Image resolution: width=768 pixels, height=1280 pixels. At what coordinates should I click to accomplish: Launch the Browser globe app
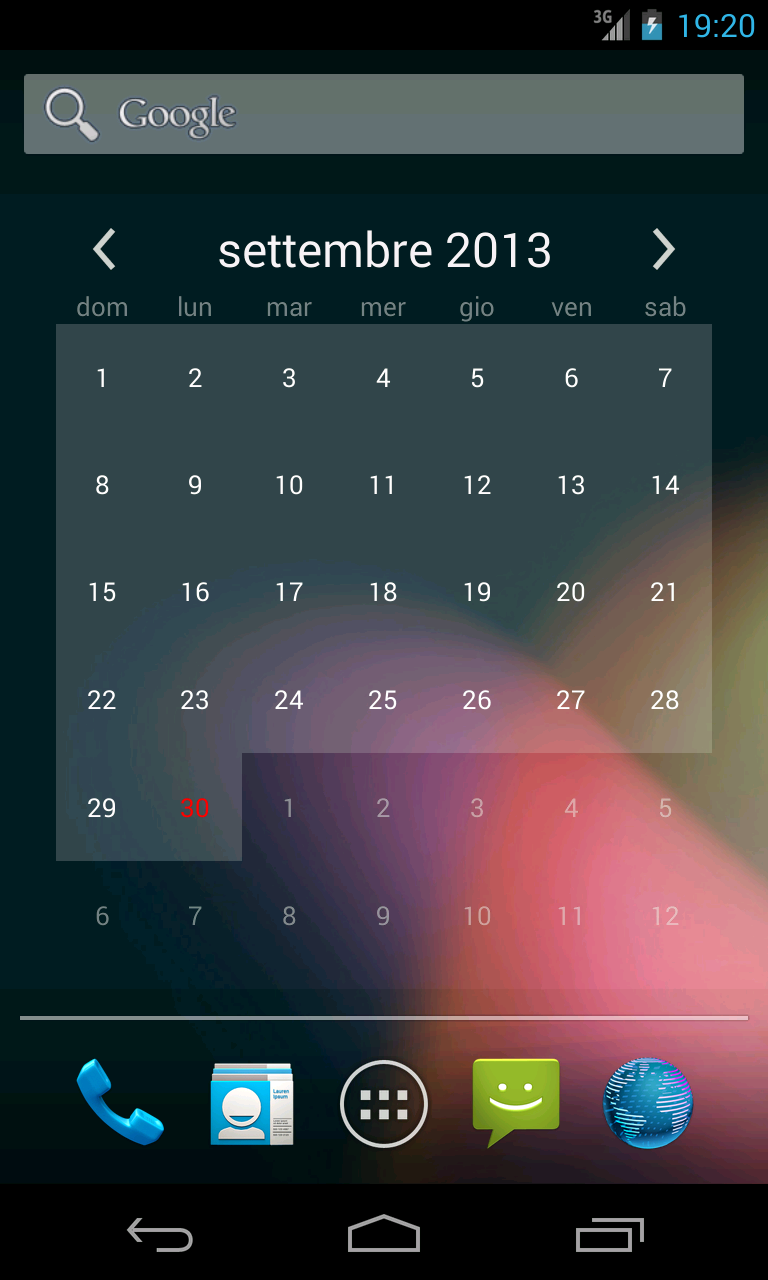[648, 1102]
